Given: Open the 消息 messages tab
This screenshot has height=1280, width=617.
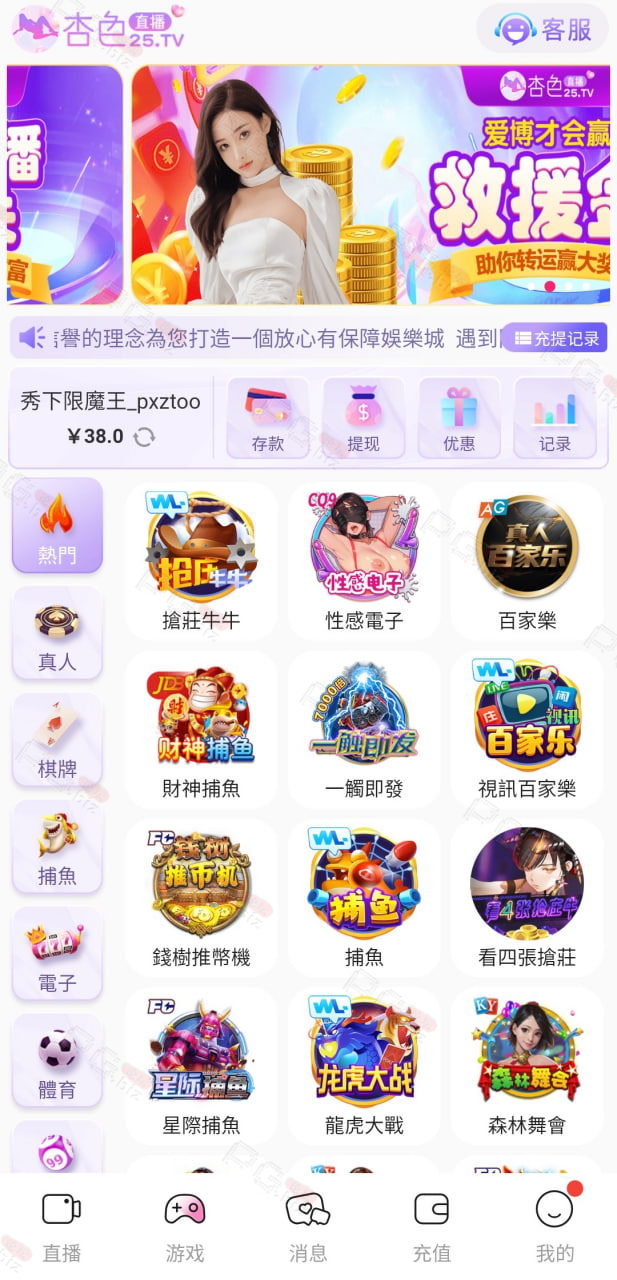Looking at the screenshot, I should [308, 1227].
